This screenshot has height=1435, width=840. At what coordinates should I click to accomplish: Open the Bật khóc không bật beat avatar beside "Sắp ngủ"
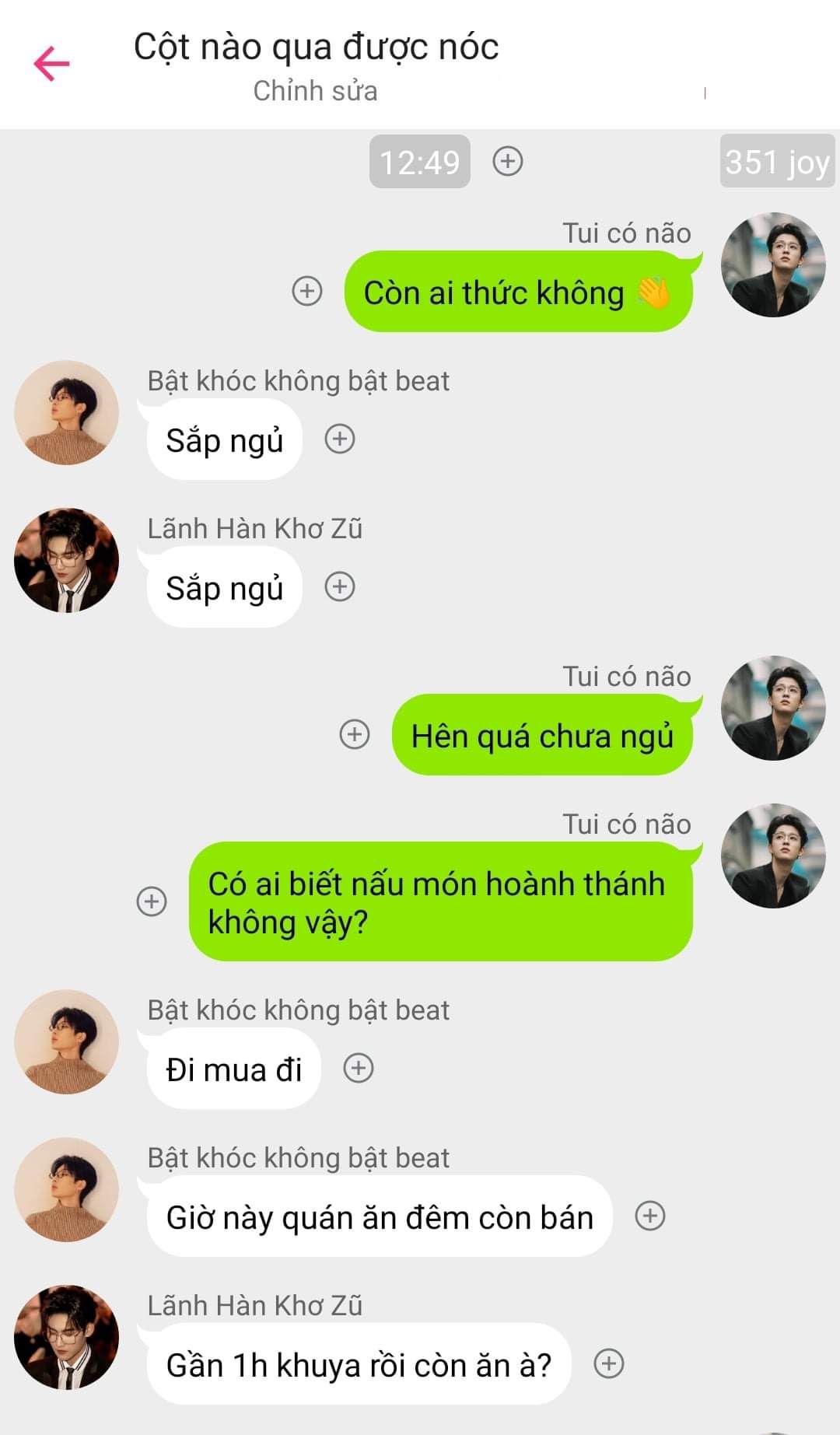pyautogui.click(x=67, y=412)
